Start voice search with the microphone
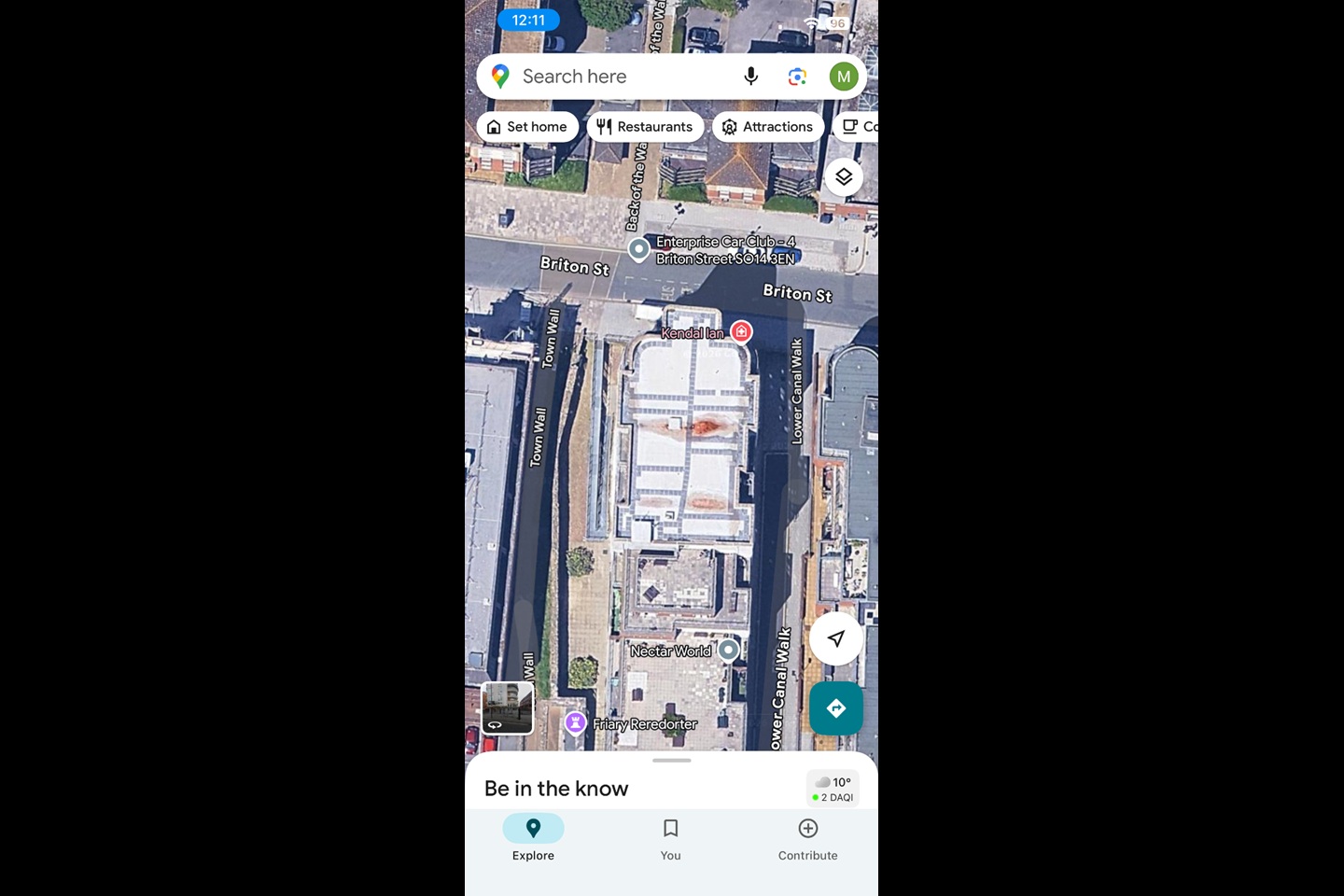 point(750,77)
